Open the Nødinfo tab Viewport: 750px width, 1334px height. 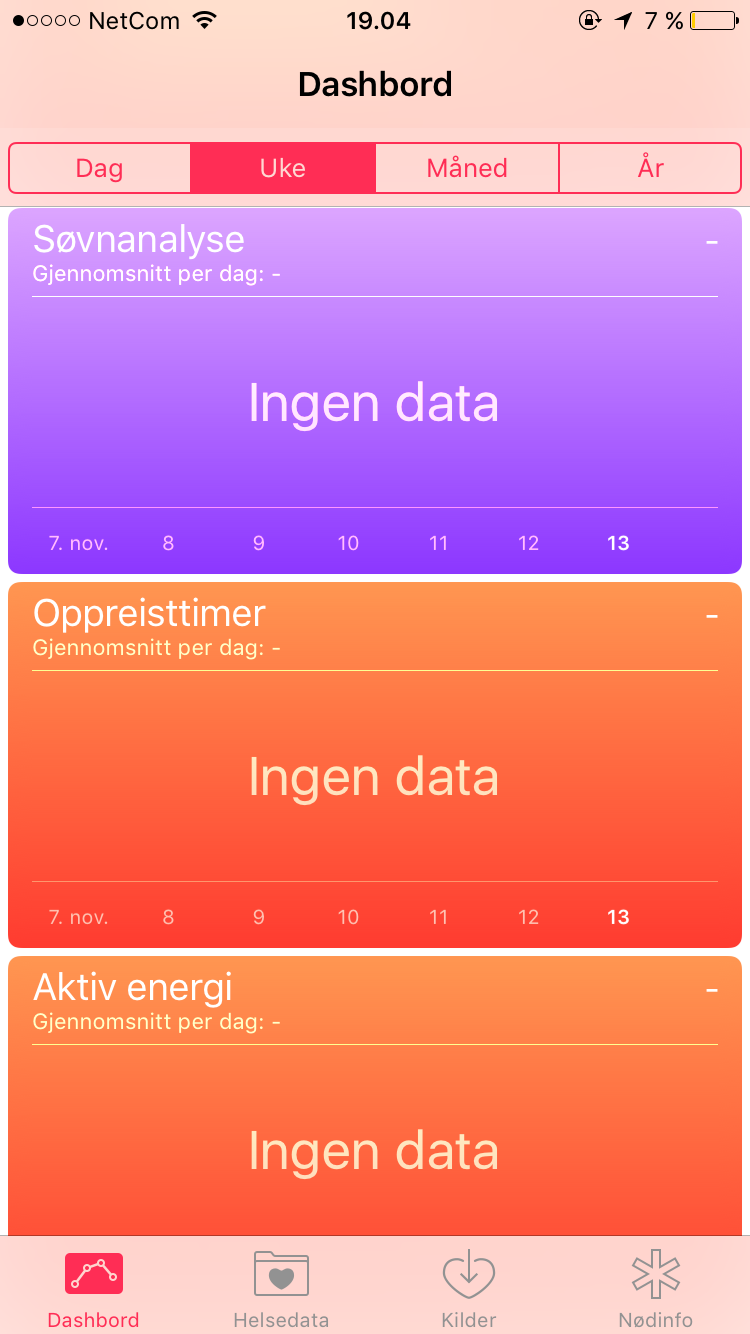656,1288
